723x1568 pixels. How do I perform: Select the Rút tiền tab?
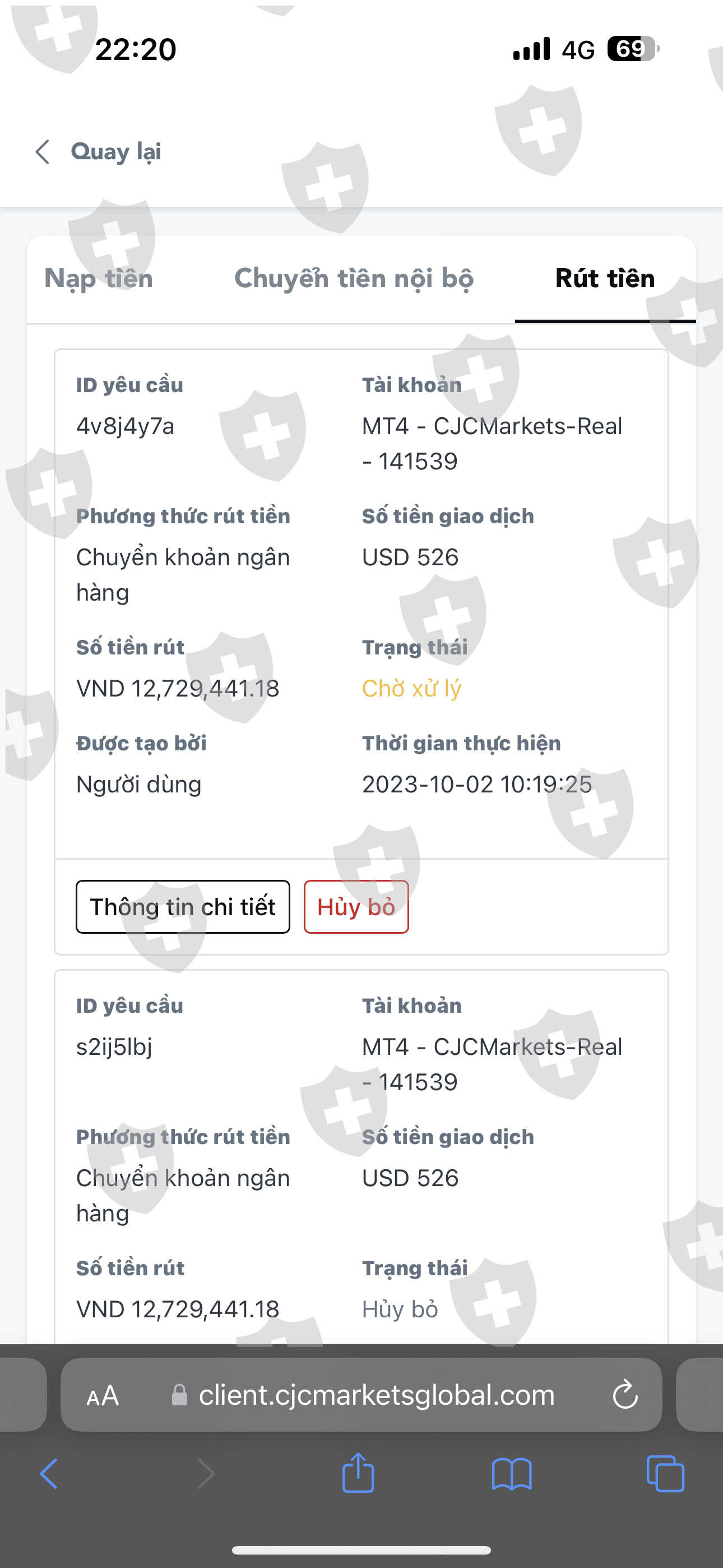[x=605, y=278]
